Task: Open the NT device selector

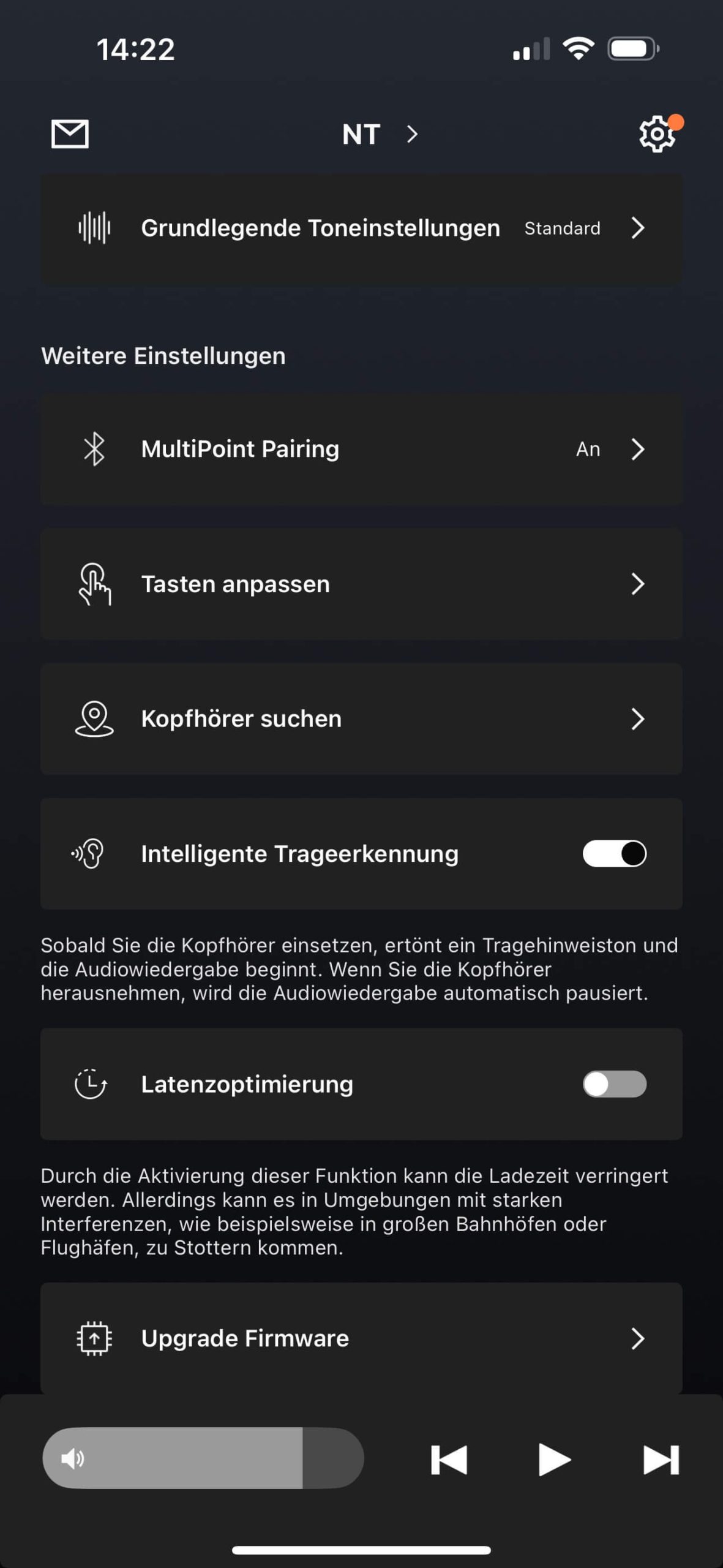Action: [378, 134]
